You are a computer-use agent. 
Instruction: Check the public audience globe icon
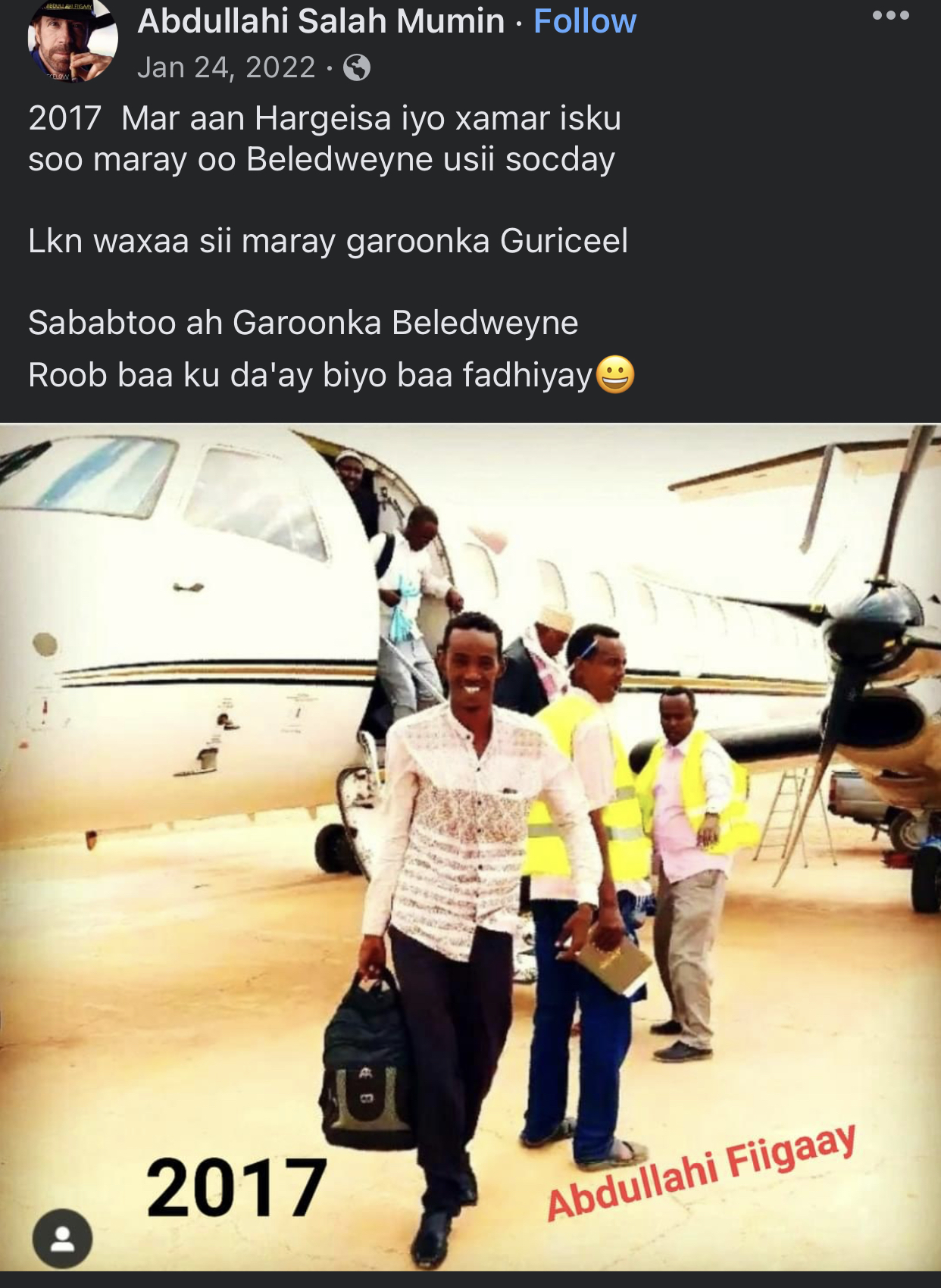[x=357, y=68]
